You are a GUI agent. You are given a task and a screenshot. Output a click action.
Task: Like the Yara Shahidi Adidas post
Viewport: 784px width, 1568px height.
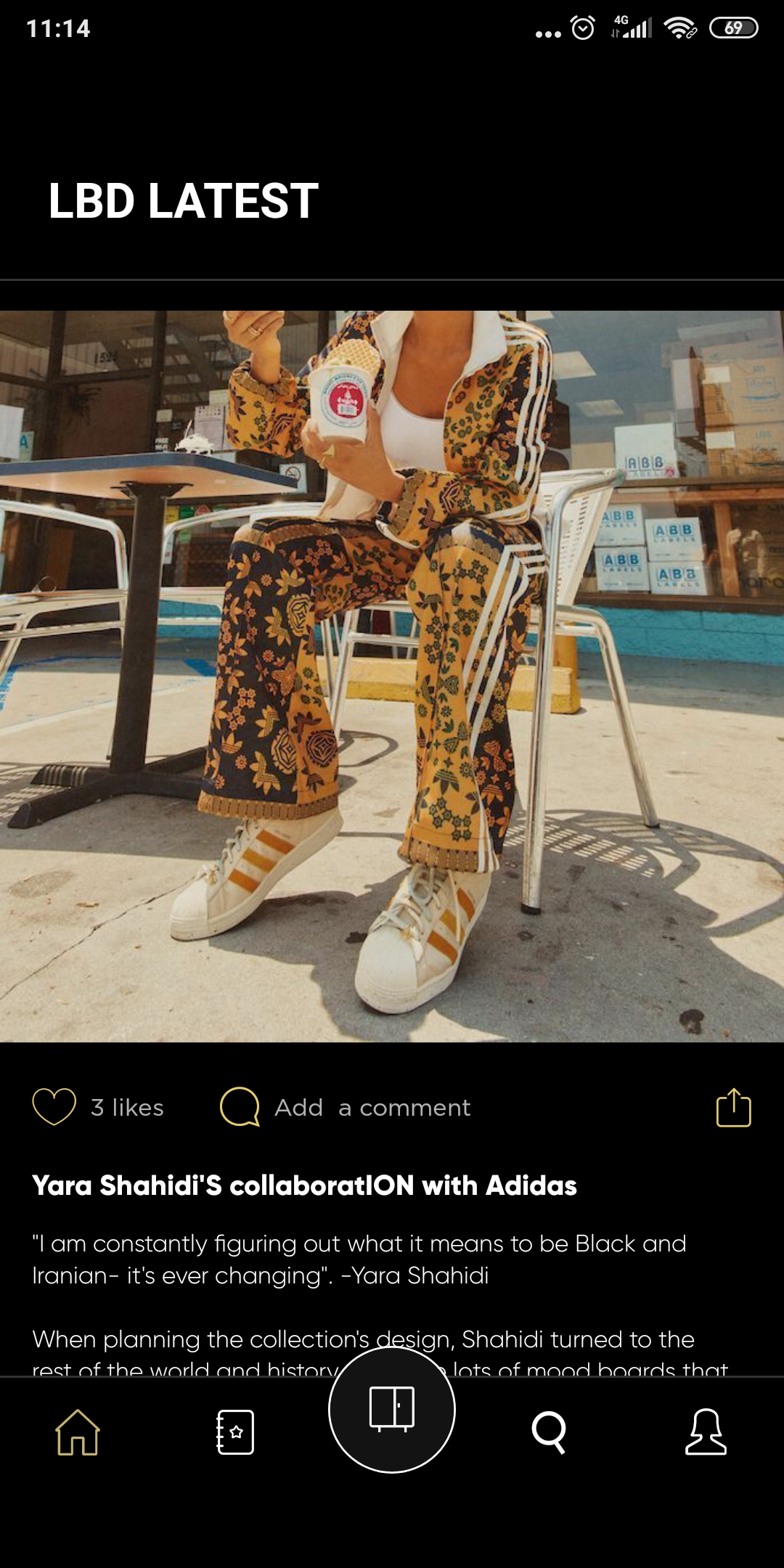pos(54,1107)
